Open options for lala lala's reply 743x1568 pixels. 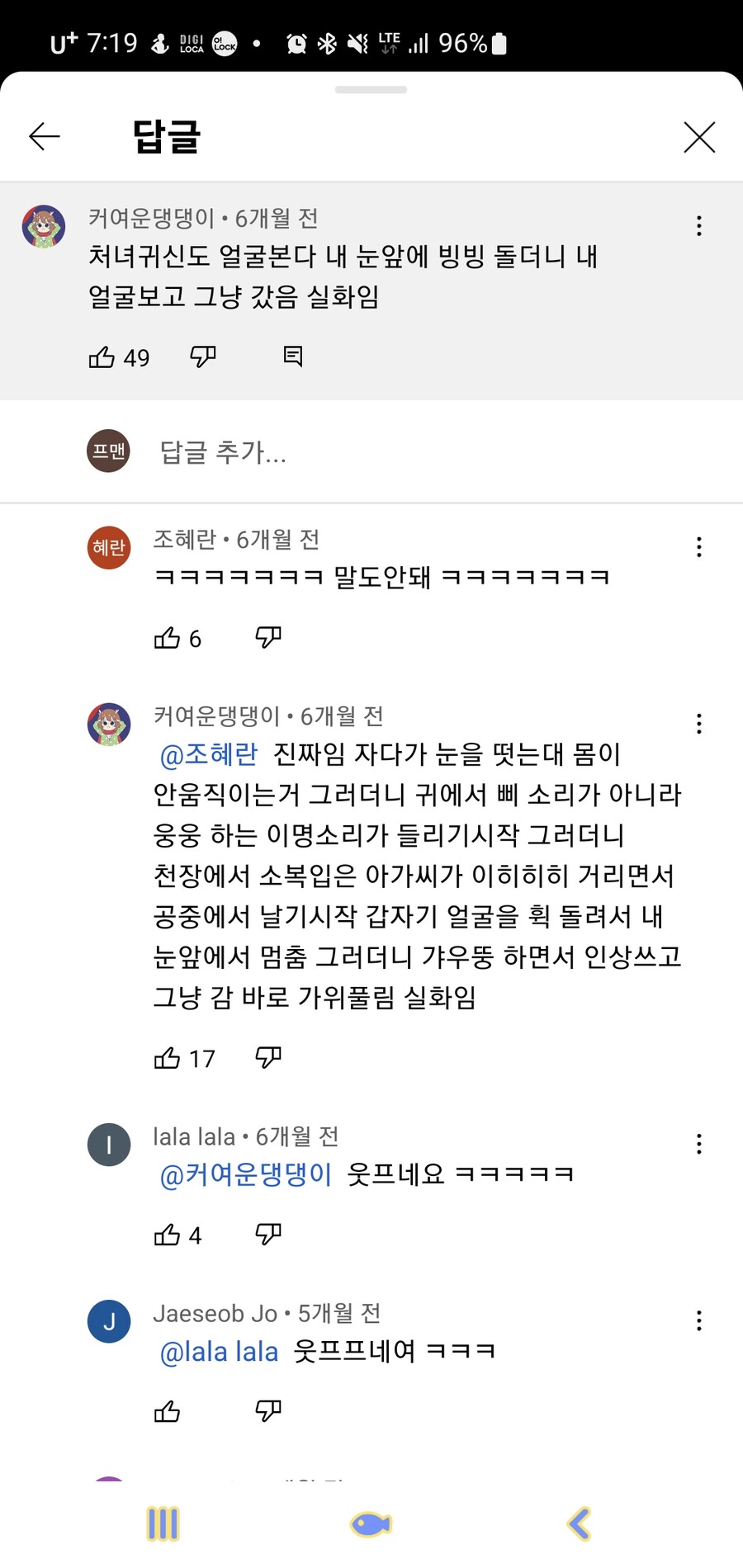tap(699, 1144)
